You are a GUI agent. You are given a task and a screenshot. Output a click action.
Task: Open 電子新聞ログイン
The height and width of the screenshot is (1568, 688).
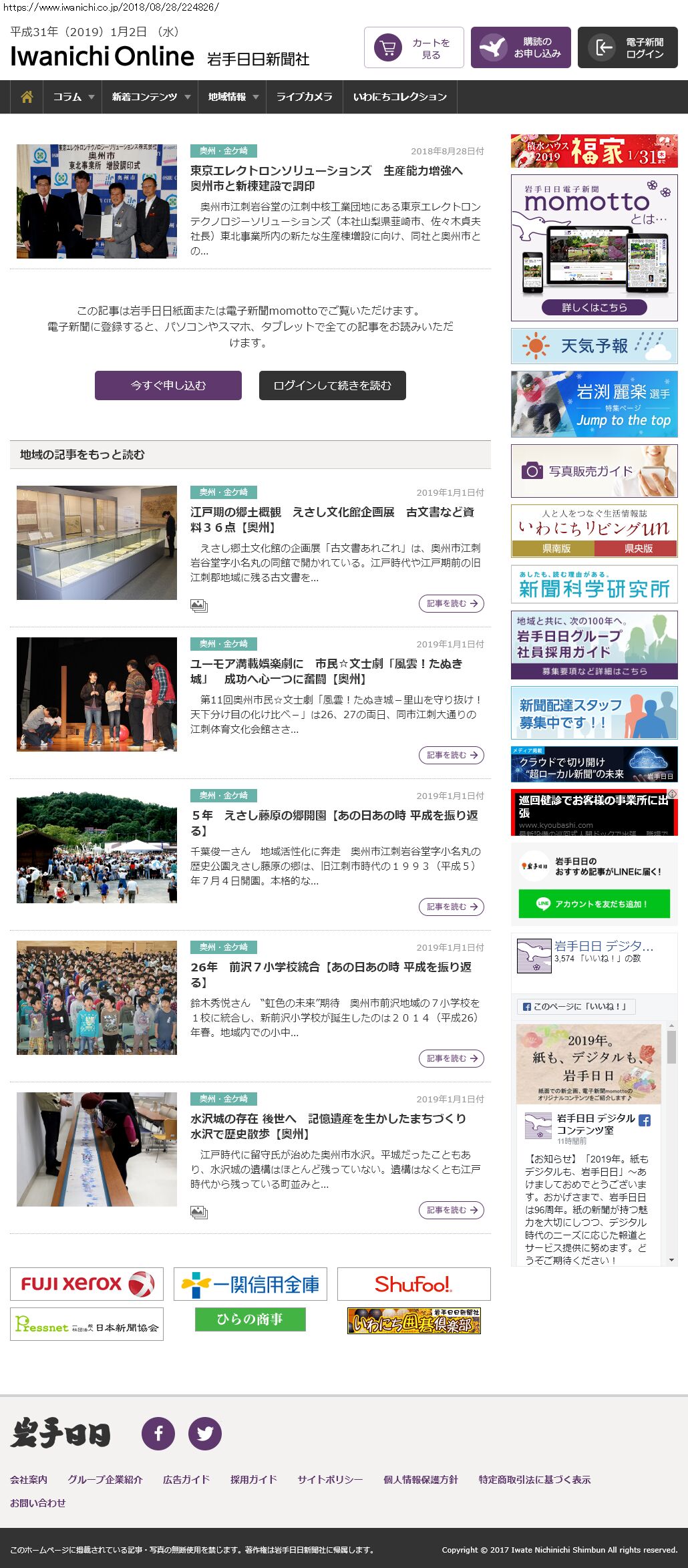pyautogui.click(x=628, y=48)
